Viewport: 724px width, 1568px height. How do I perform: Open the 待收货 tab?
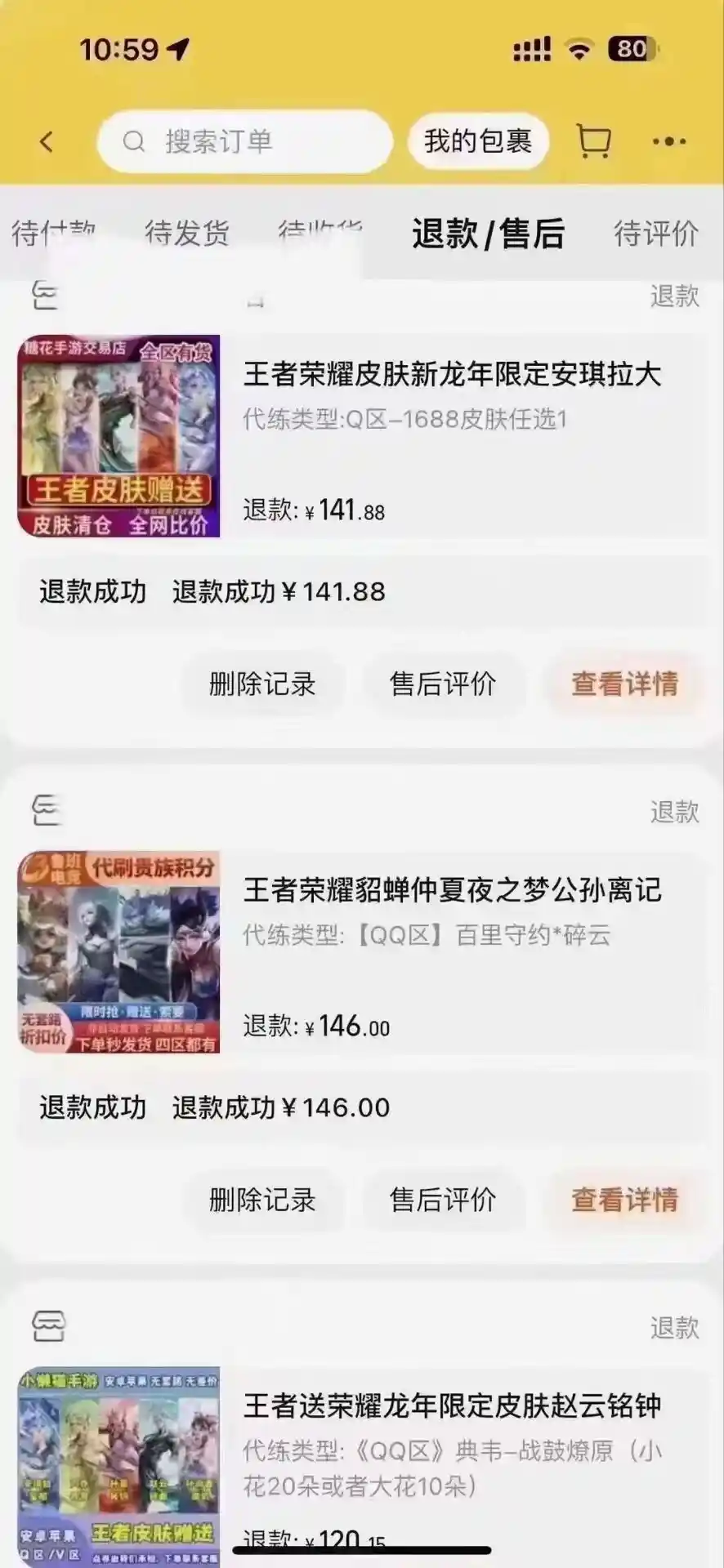[x=321, y=234]
